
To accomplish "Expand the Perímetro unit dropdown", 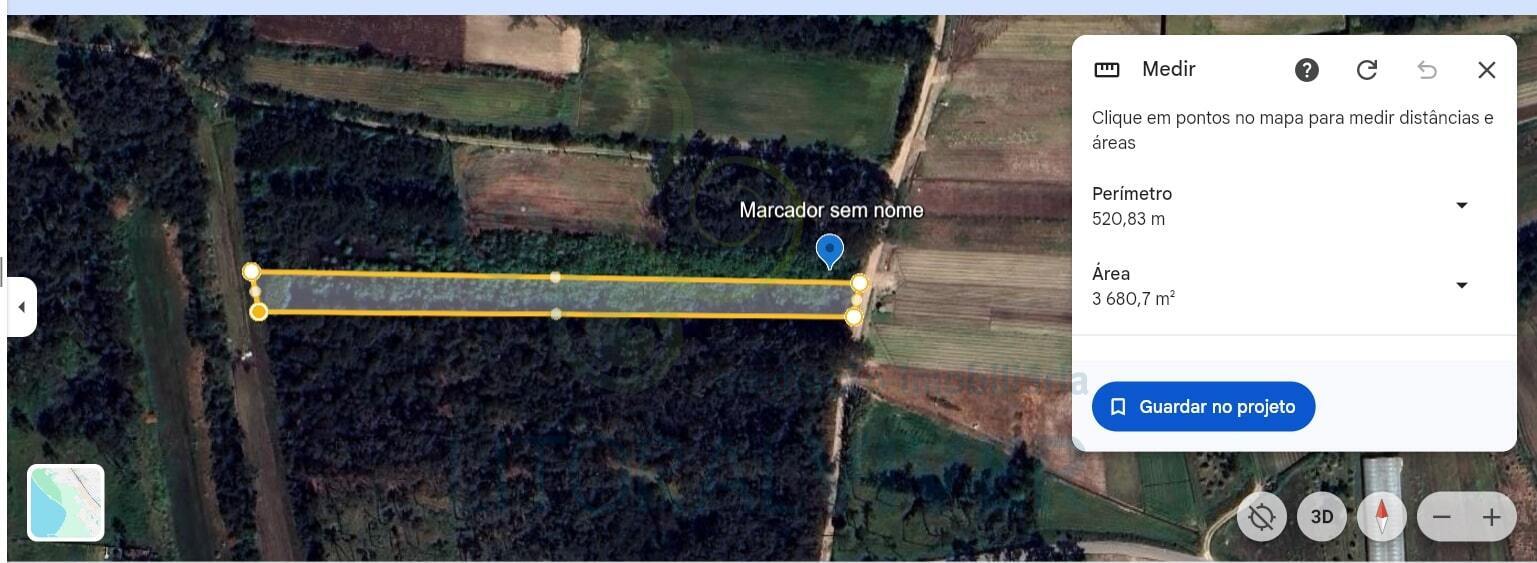I will pos(1461,205).
